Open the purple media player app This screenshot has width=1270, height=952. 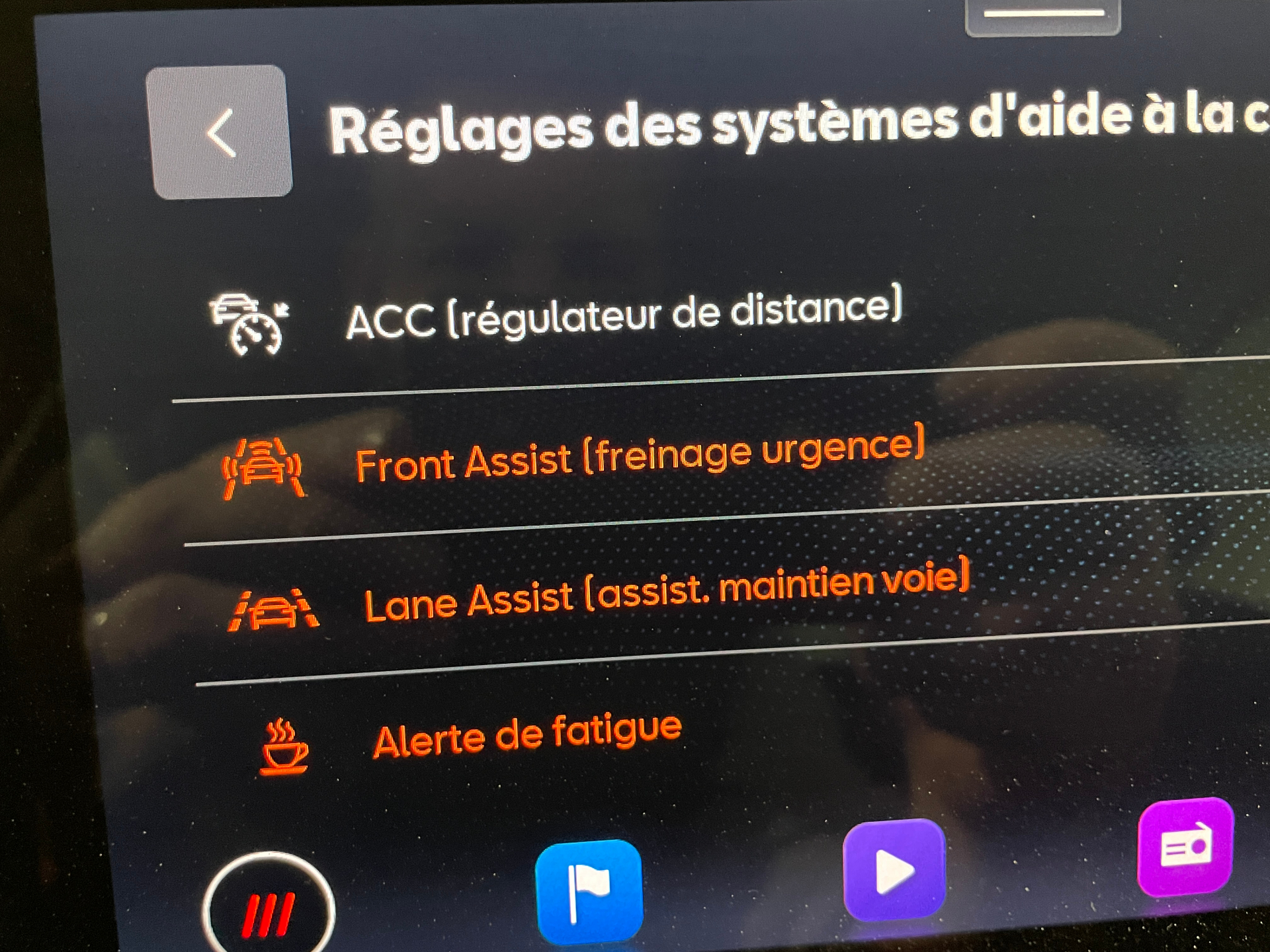click(894, 869)
